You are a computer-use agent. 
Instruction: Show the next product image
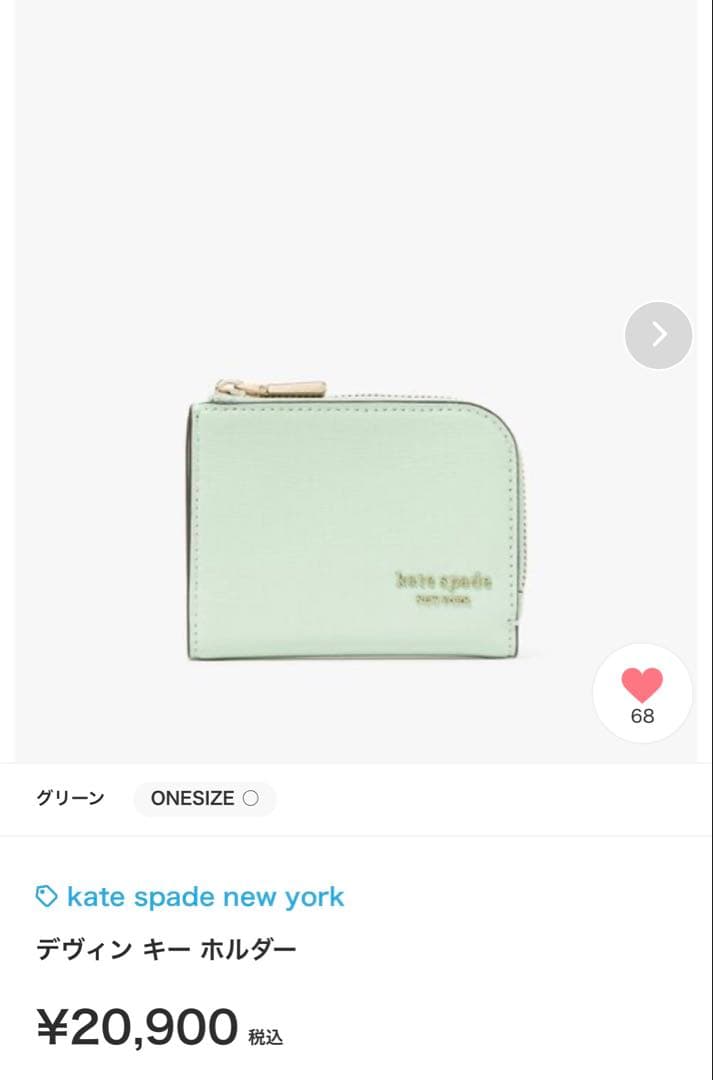point(658,335)
